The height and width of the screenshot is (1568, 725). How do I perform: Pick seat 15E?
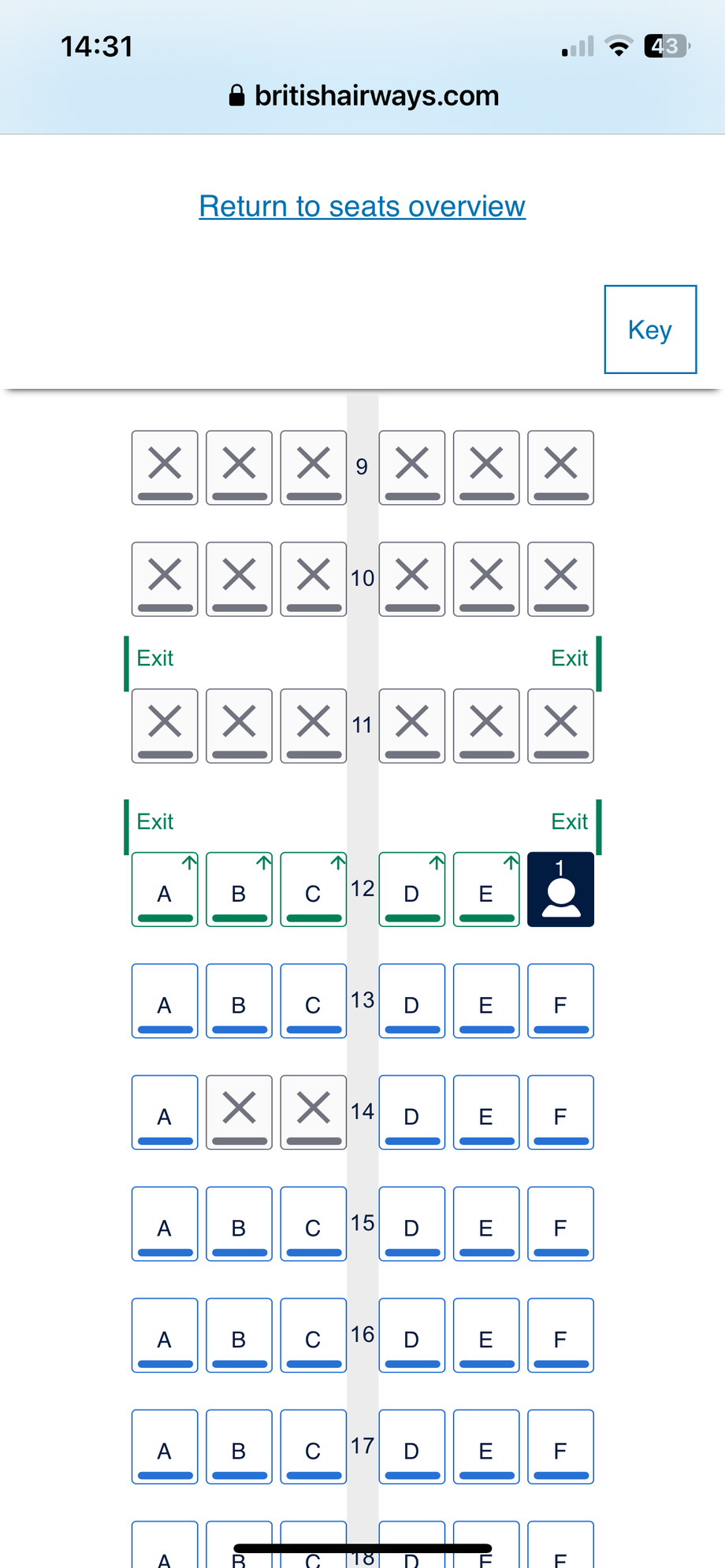tap(486, 1224)
